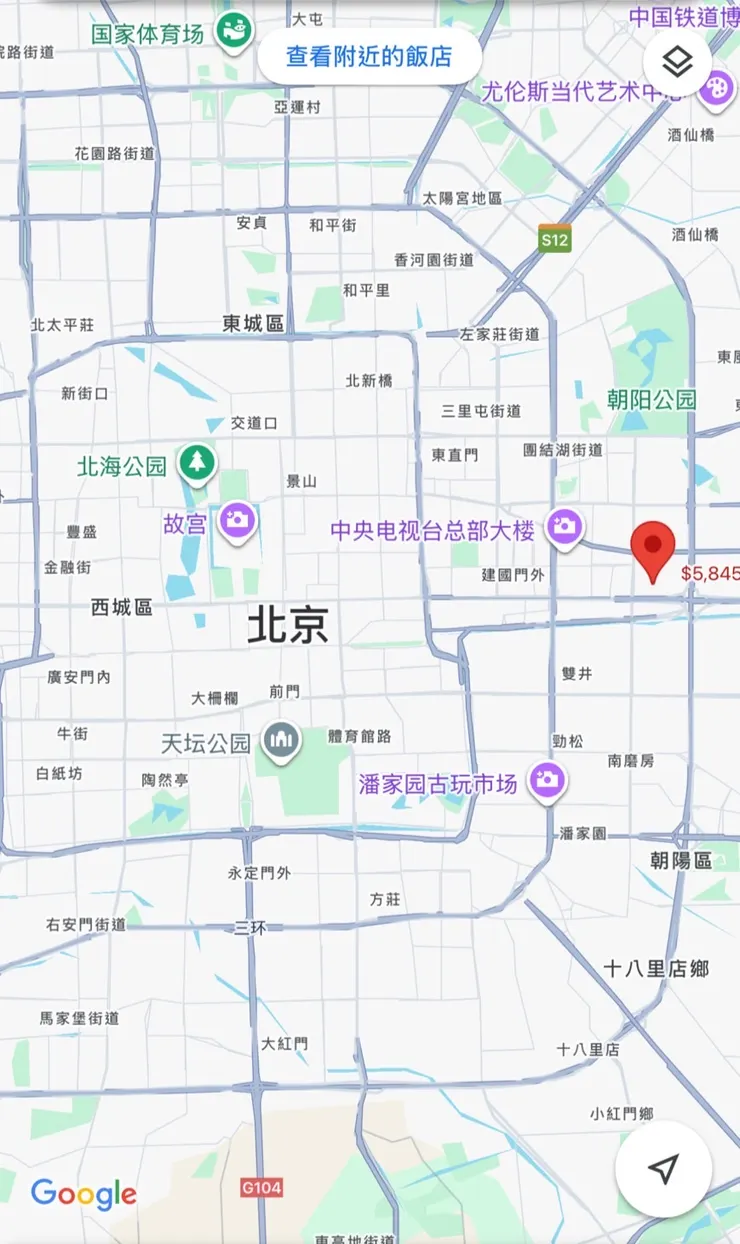Tap the 北海公园 tree icon
The width and height of the screenshot is (740, 1244).
197,462
